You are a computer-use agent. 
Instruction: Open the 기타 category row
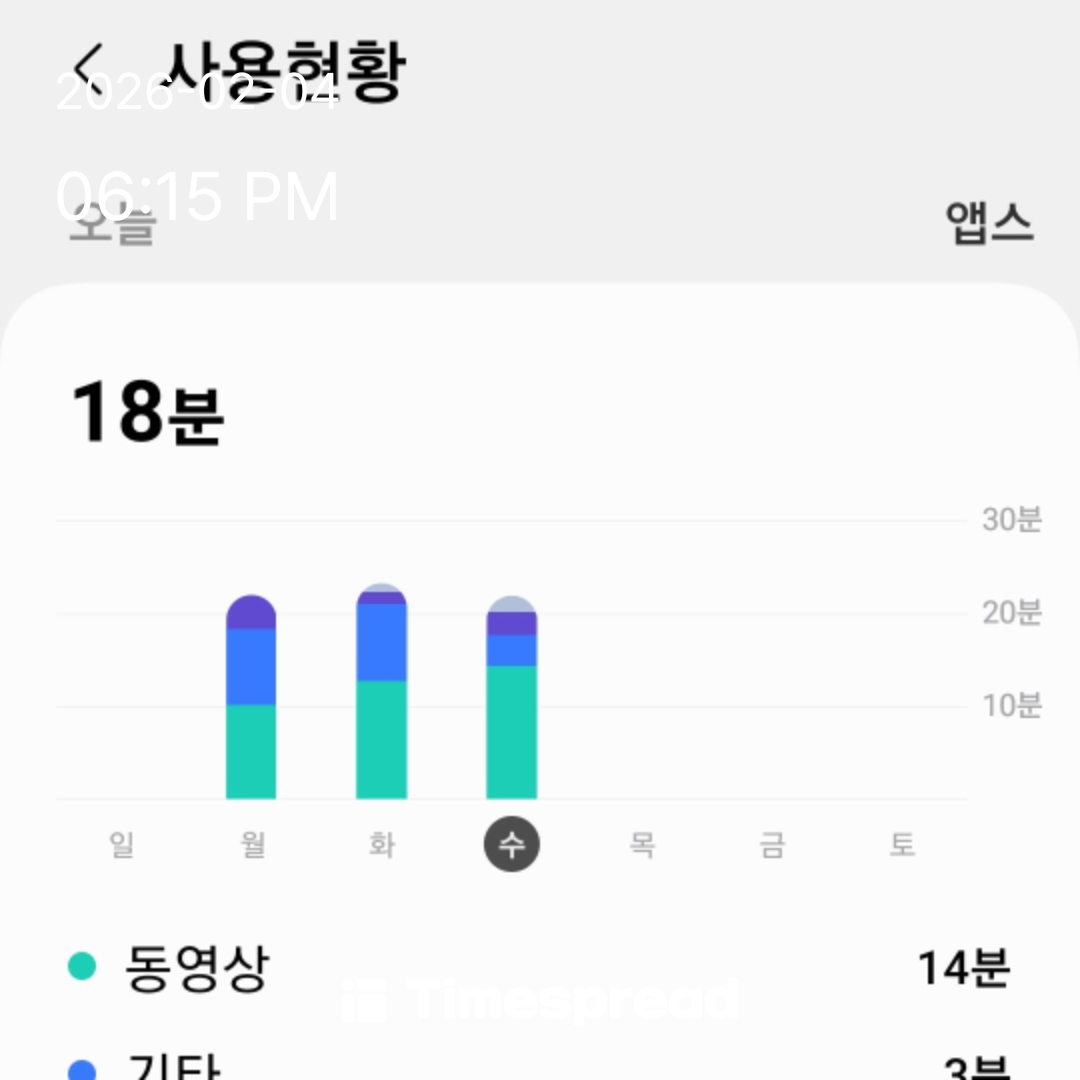540,1066
